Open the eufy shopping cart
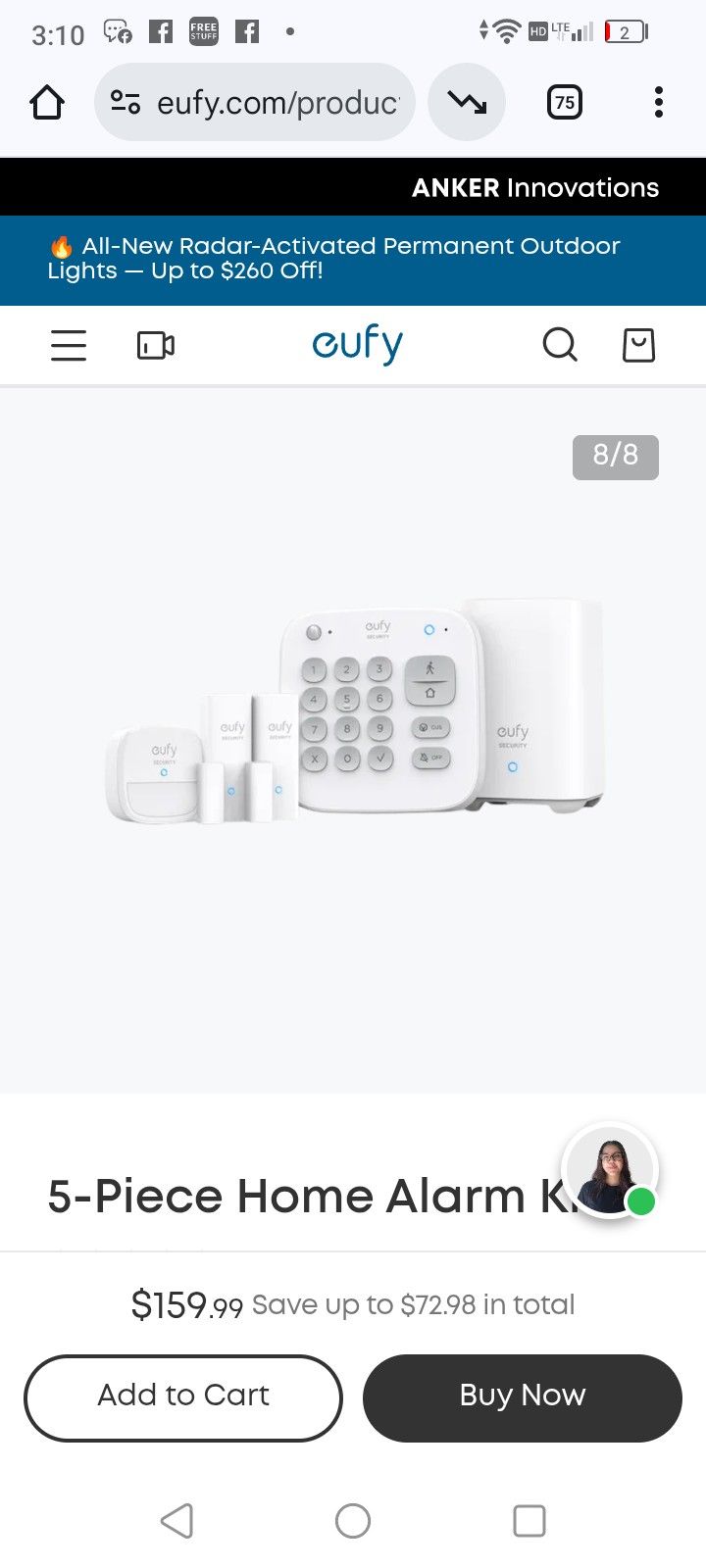 (x=638, y=345)
